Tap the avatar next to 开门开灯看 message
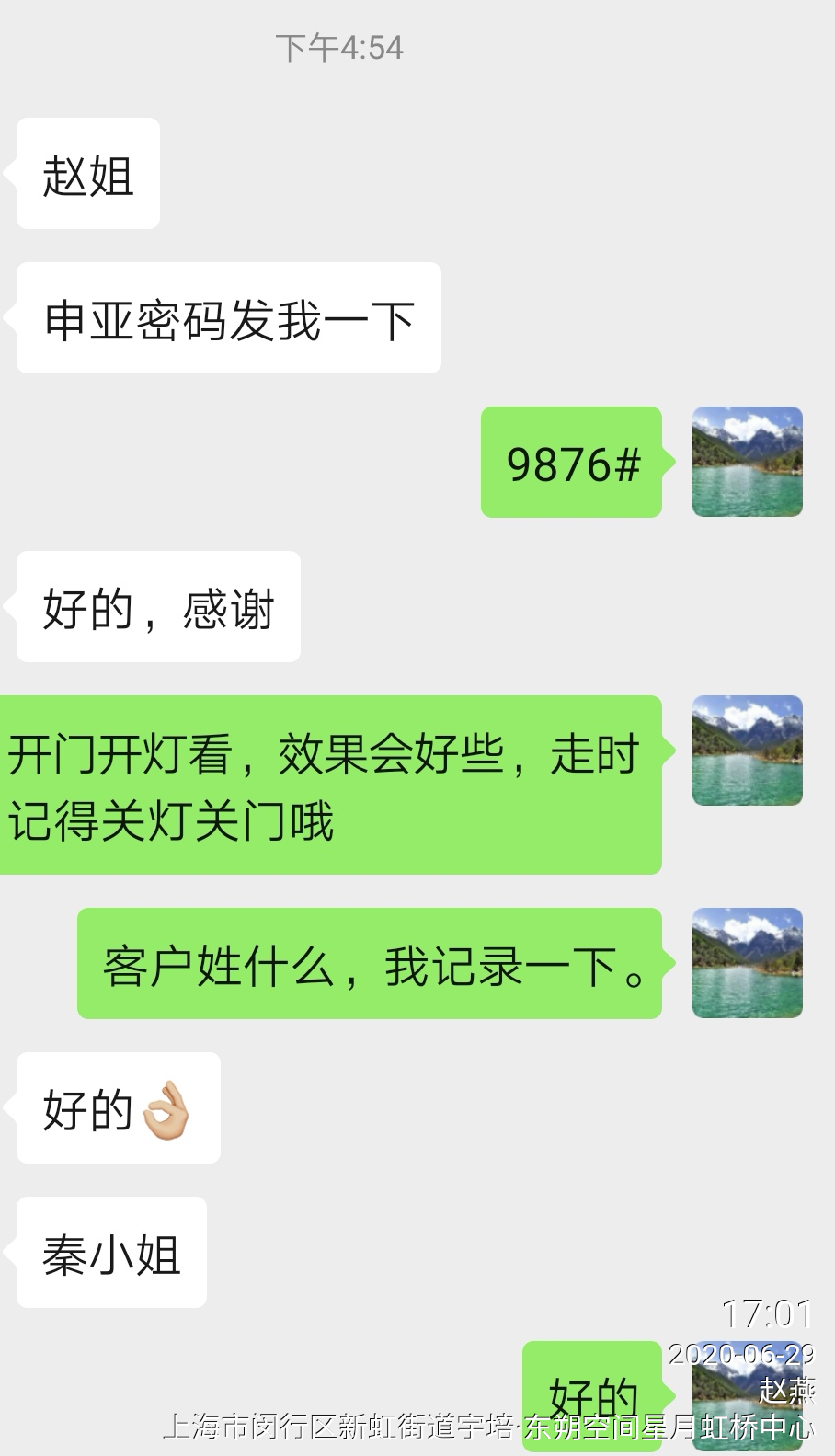The image size is (835, 1456). tap(747, 751)
